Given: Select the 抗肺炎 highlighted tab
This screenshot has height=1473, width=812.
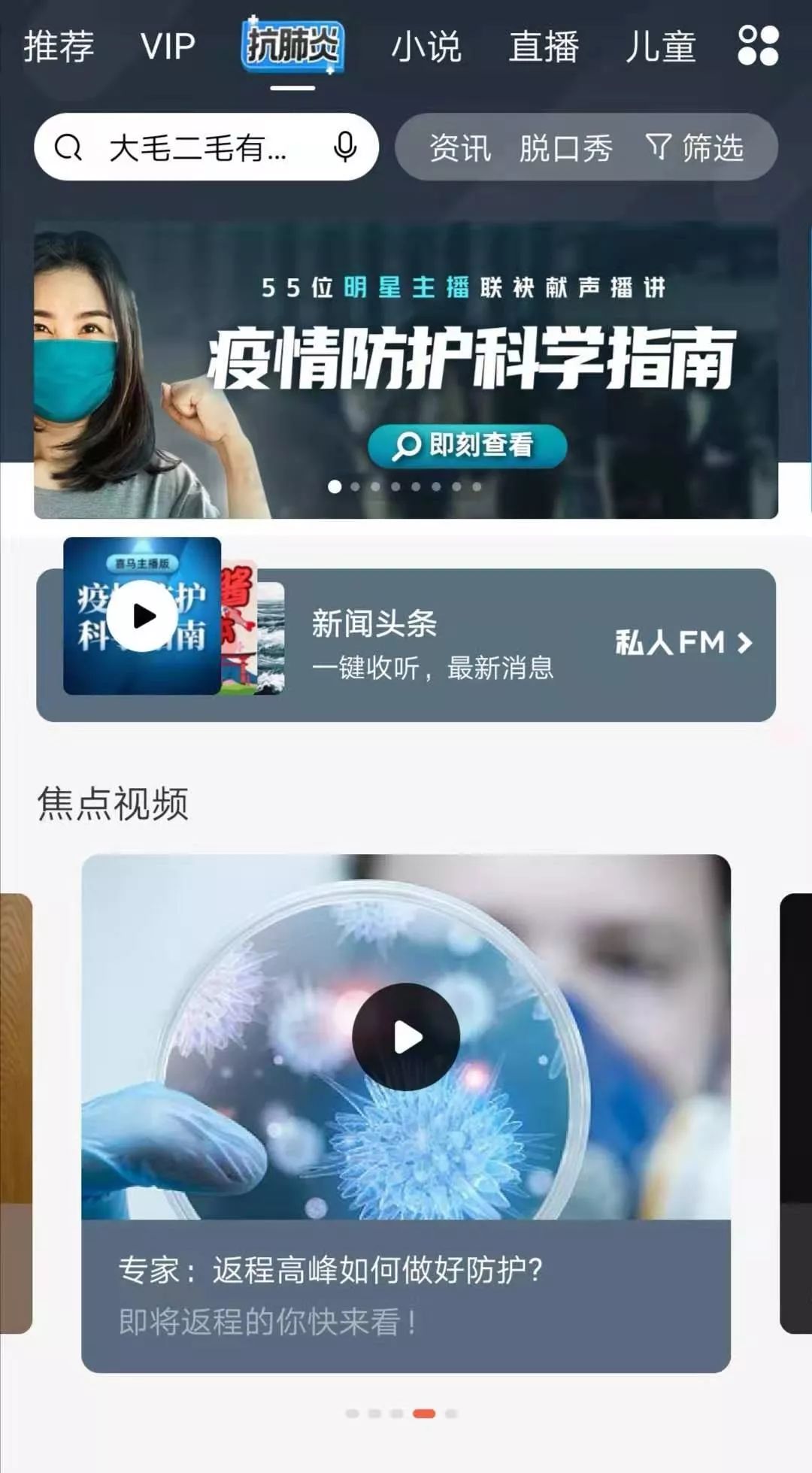Looking at the screenshot, I should click(292, 47).
